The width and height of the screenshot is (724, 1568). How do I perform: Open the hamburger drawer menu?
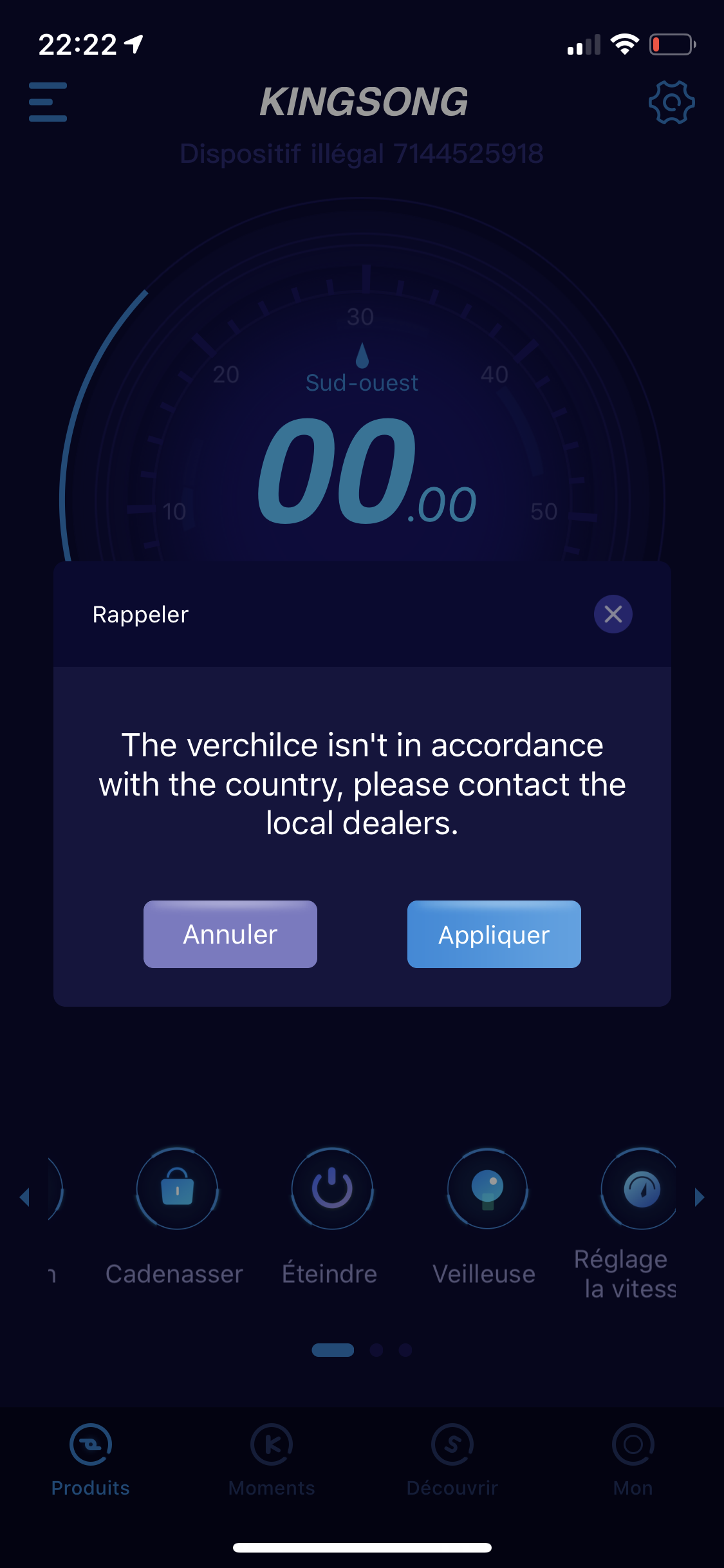48,102
